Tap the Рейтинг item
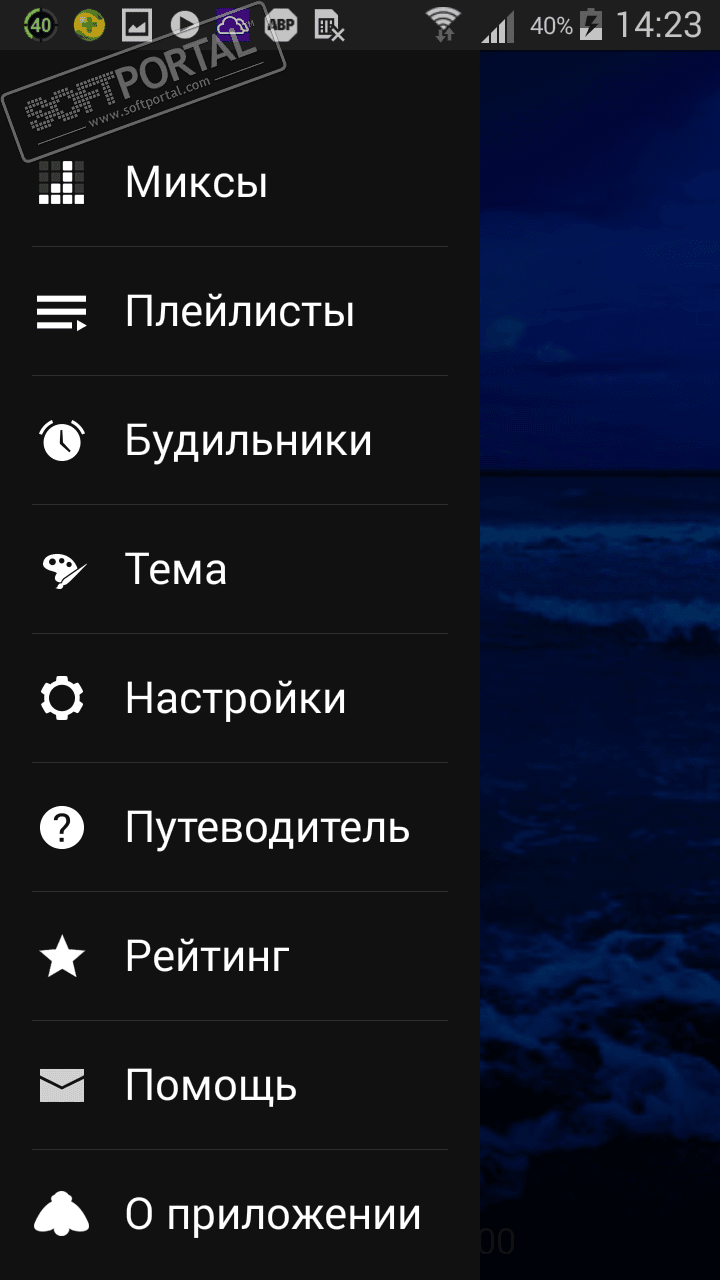The image size is (720, 1280). pos(207,957)
